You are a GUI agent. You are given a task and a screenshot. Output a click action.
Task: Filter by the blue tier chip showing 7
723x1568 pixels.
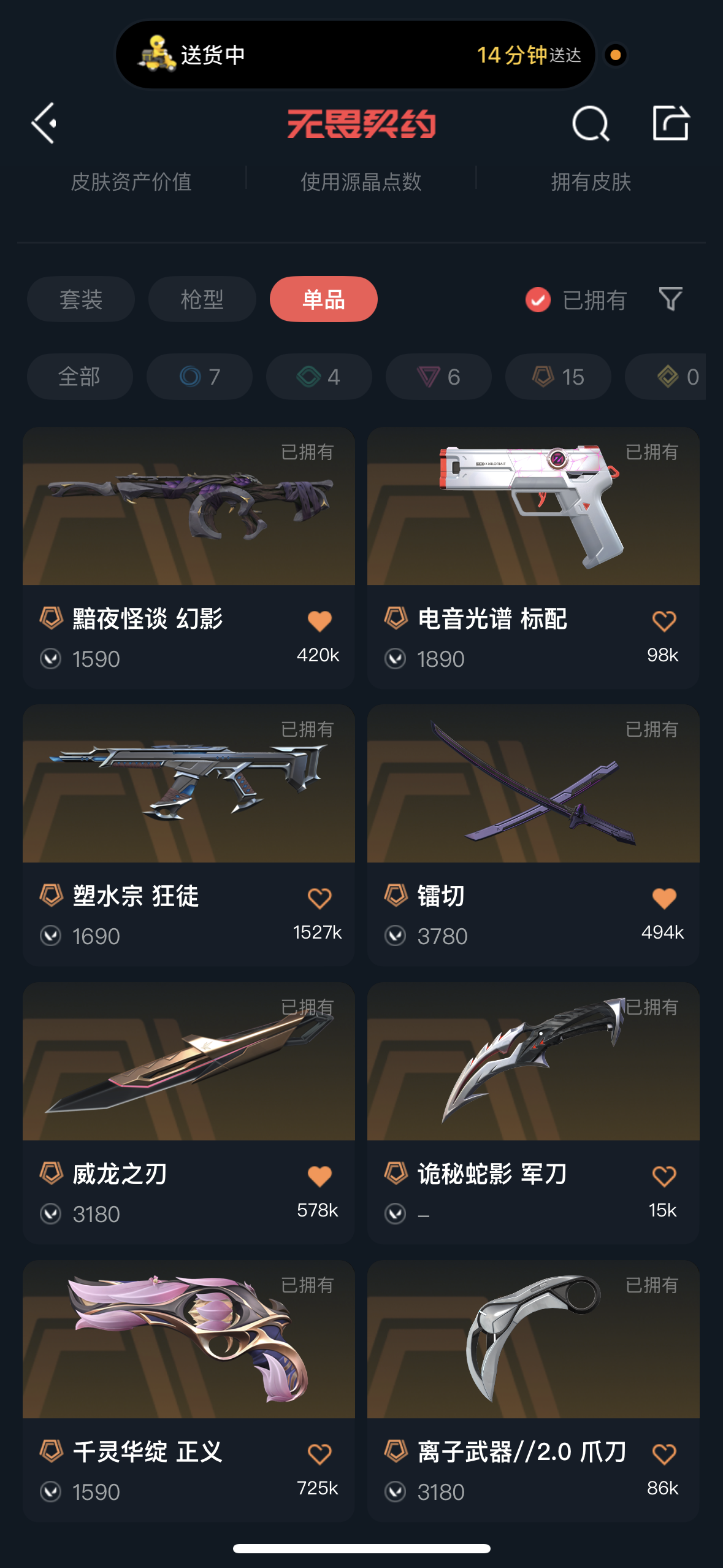click(x=199, y=377)
